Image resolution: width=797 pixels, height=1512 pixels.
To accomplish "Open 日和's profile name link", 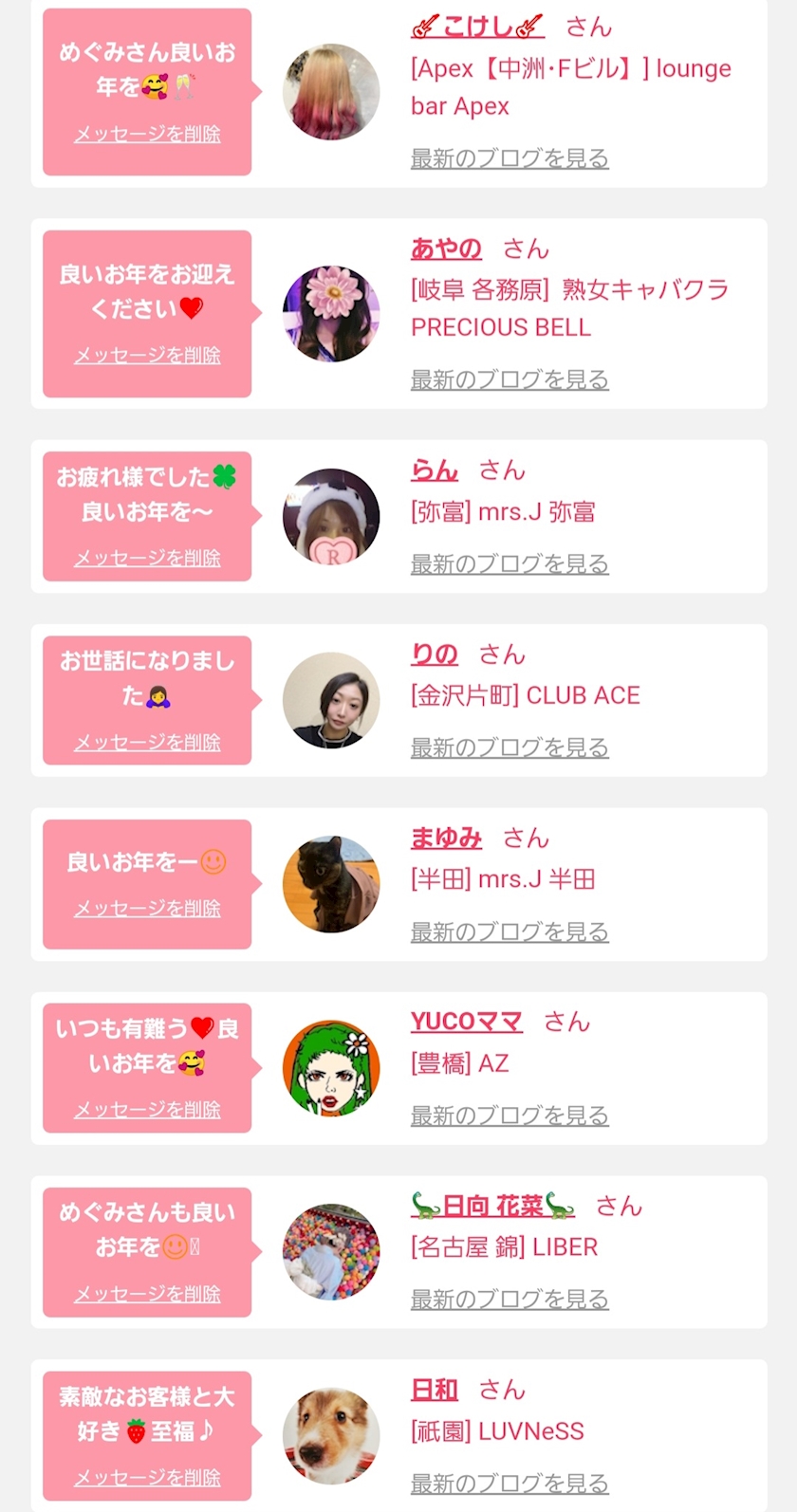I will (x=435, y=1390).
